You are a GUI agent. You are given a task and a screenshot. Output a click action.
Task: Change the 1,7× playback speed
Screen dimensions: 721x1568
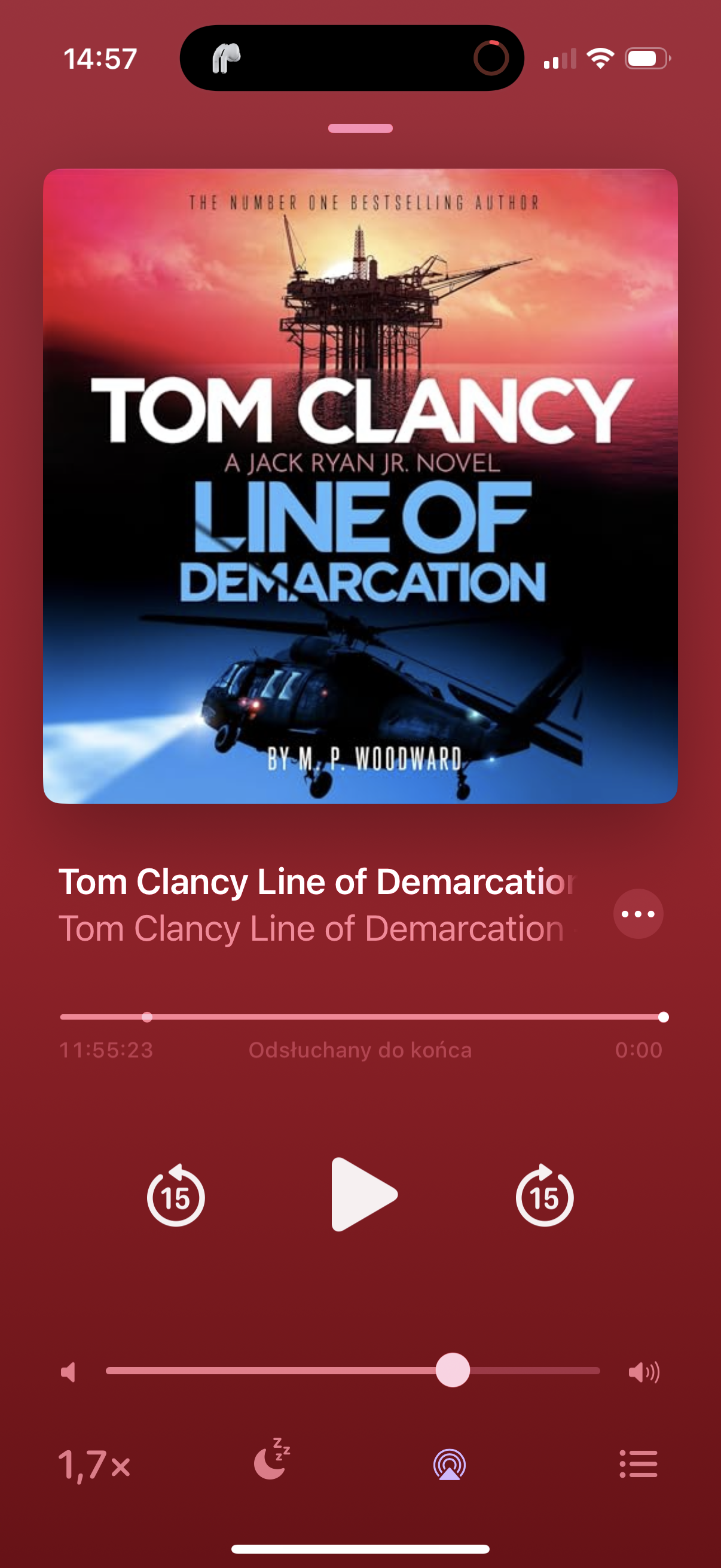click(94, 1465)
